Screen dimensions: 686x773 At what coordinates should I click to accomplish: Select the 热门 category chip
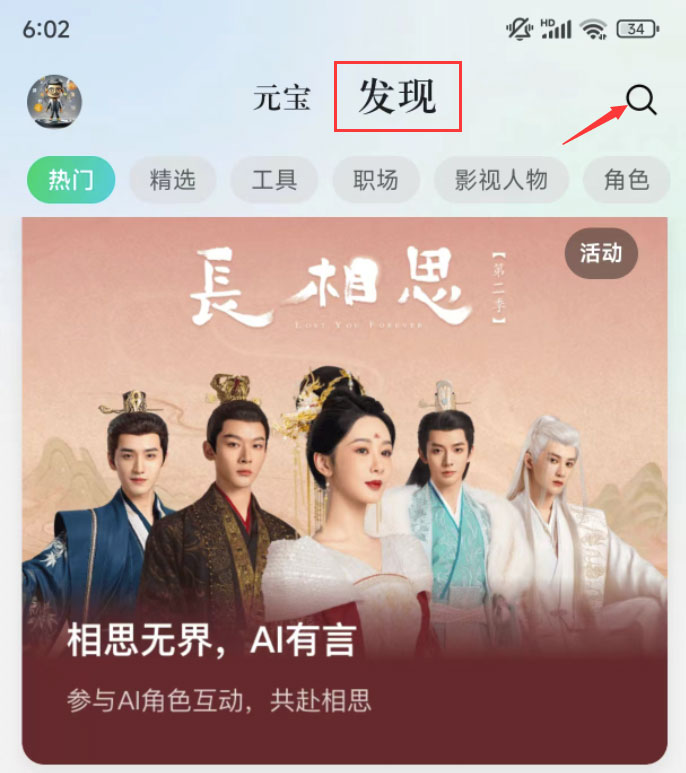[71, 180]
